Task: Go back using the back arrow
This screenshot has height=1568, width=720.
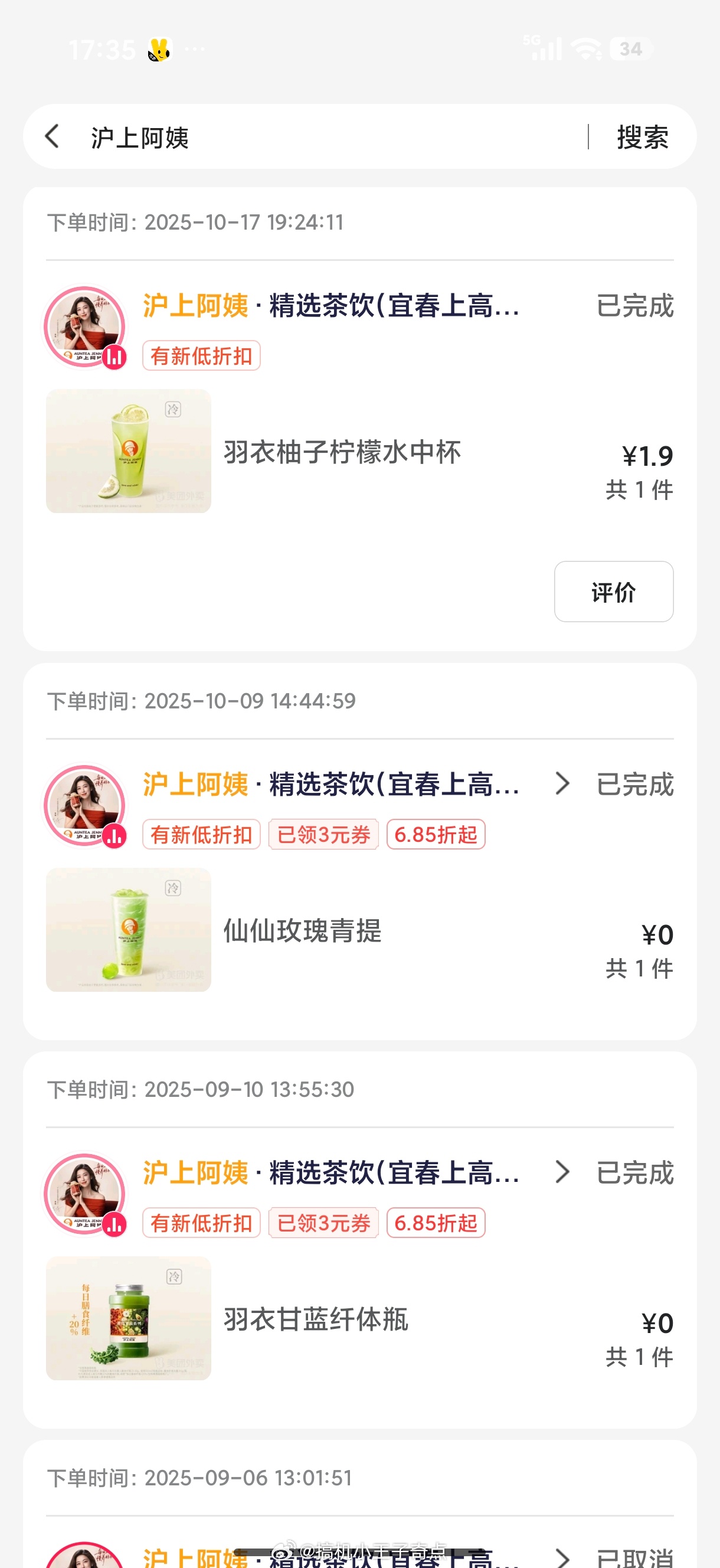Action: (x=53, y=136)
